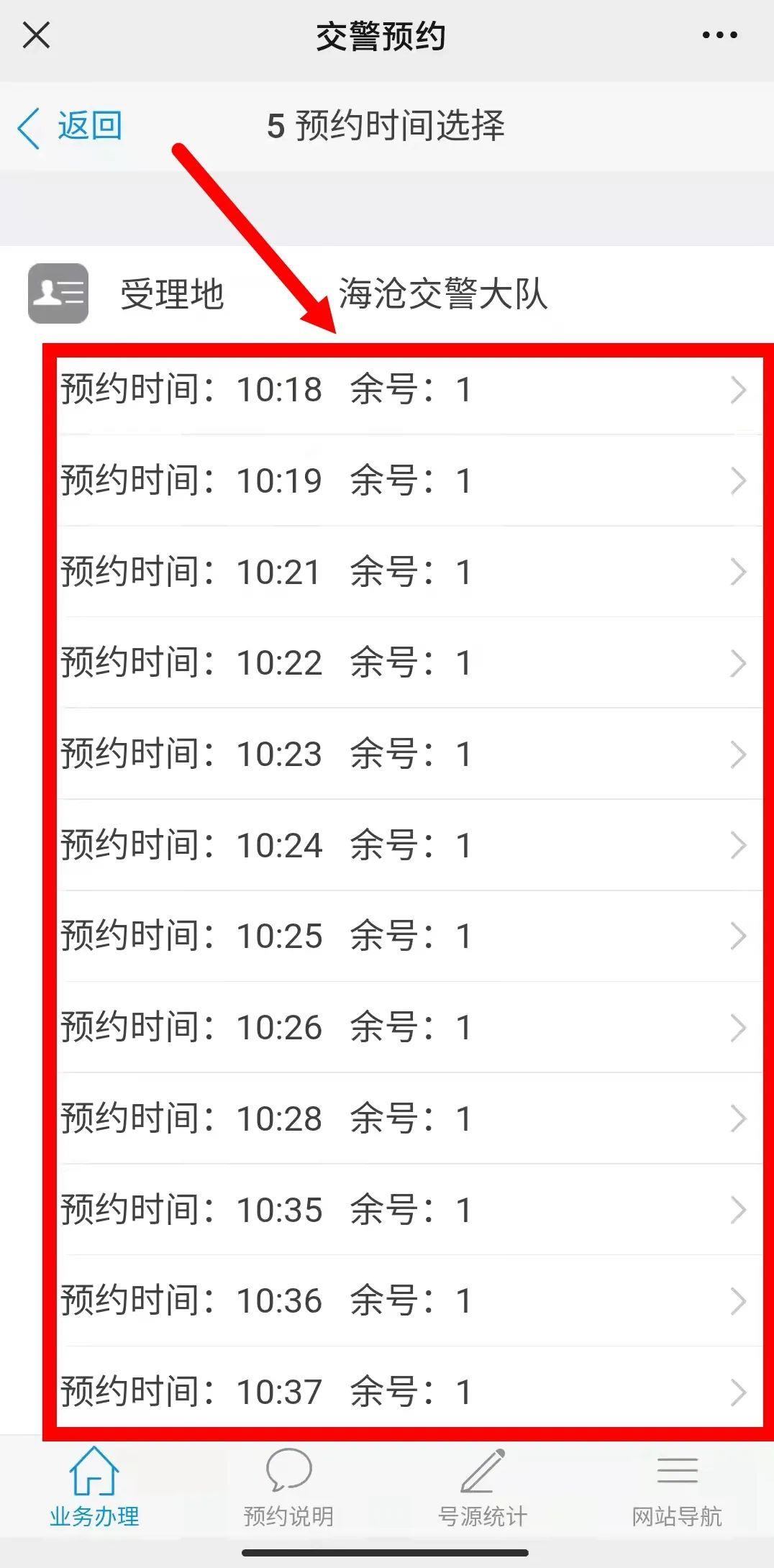Close the 交警预约 mini program page
The image size is (774, 1568).
coord(36,35)
